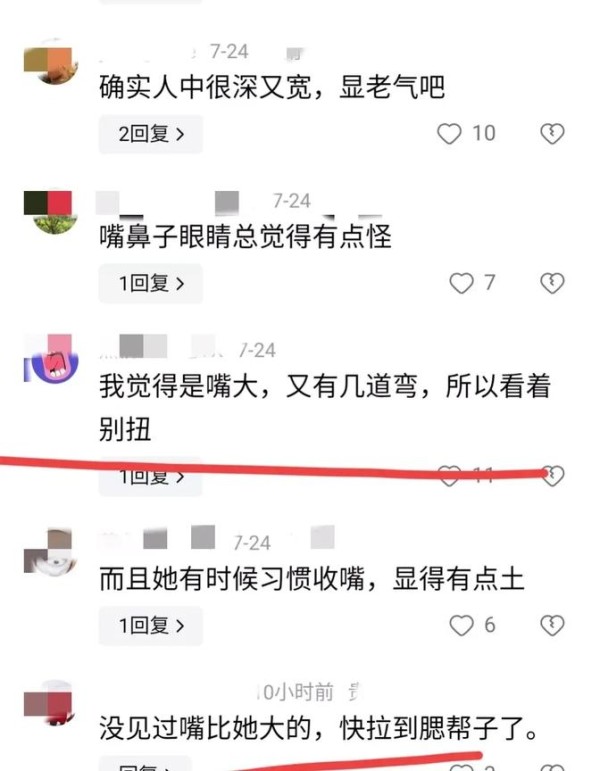This screenshot has height=771, width=600.
Task: Expand the 2回复 replies under the first comment
Action: click(x=150, y=134)
